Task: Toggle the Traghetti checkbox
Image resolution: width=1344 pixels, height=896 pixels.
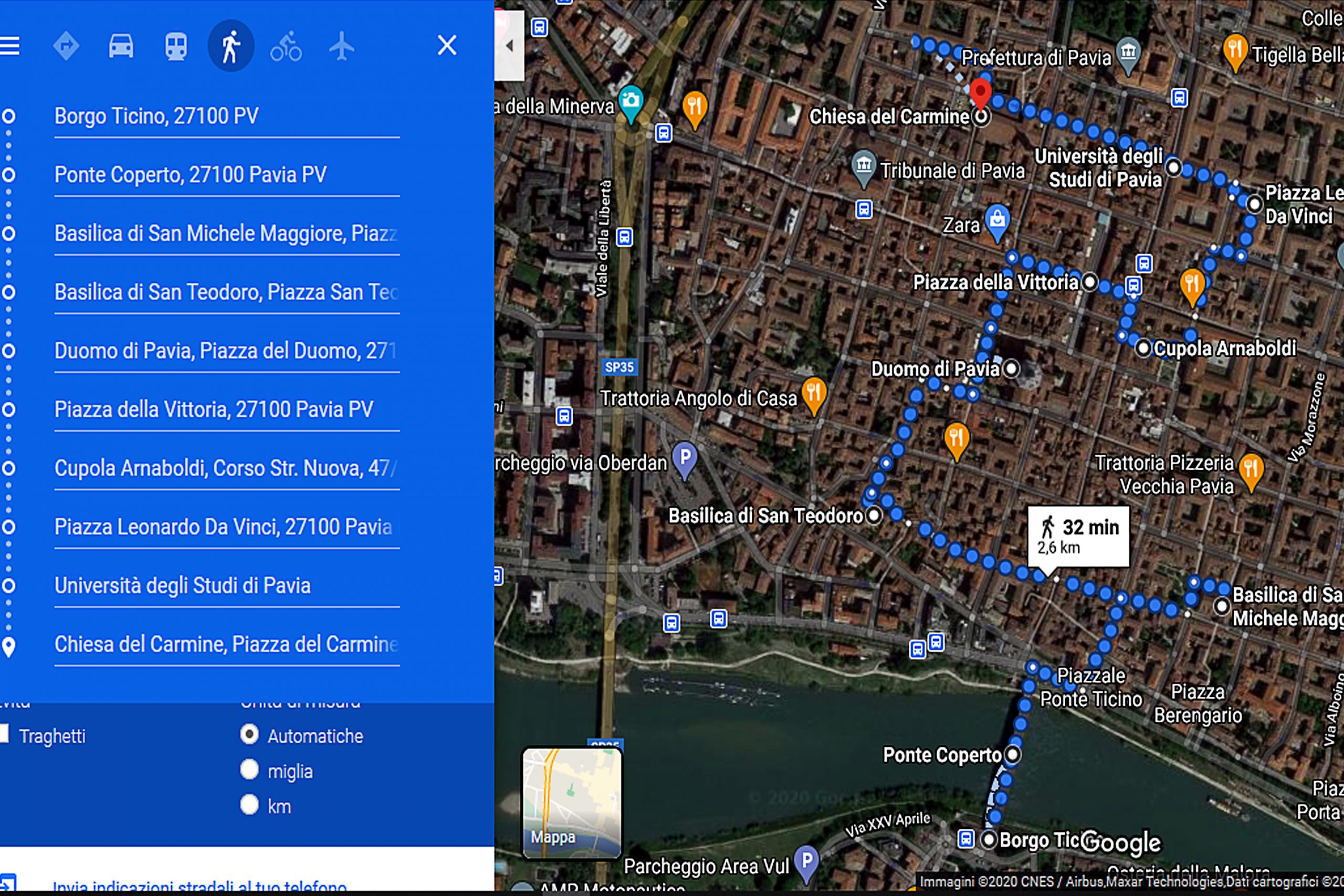Action: (x=4, y=735)
